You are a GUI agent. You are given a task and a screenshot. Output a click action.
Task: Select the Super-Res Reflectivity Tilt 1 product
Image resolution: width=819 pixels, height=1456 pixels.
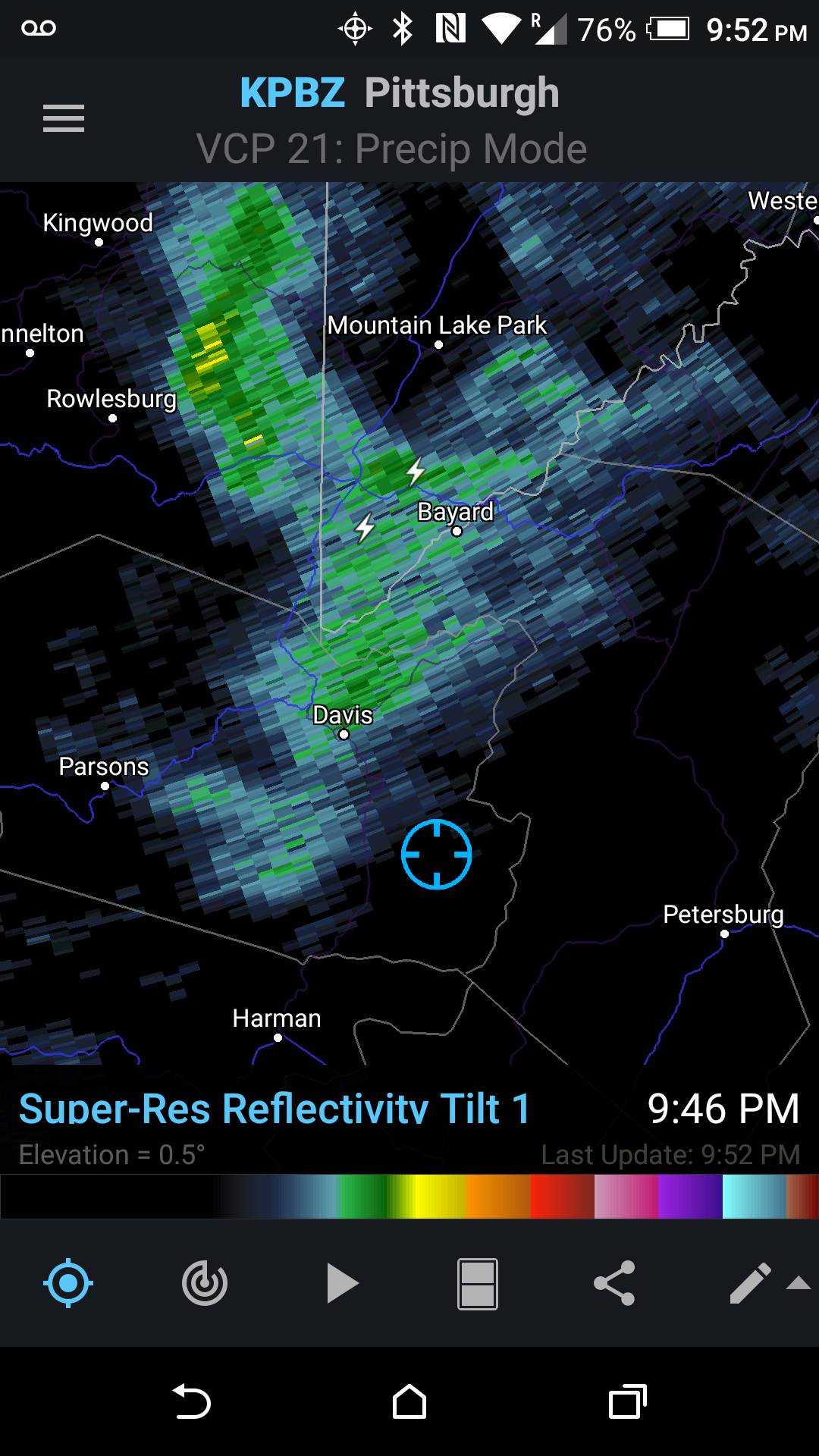click(x=275, y=1109)
